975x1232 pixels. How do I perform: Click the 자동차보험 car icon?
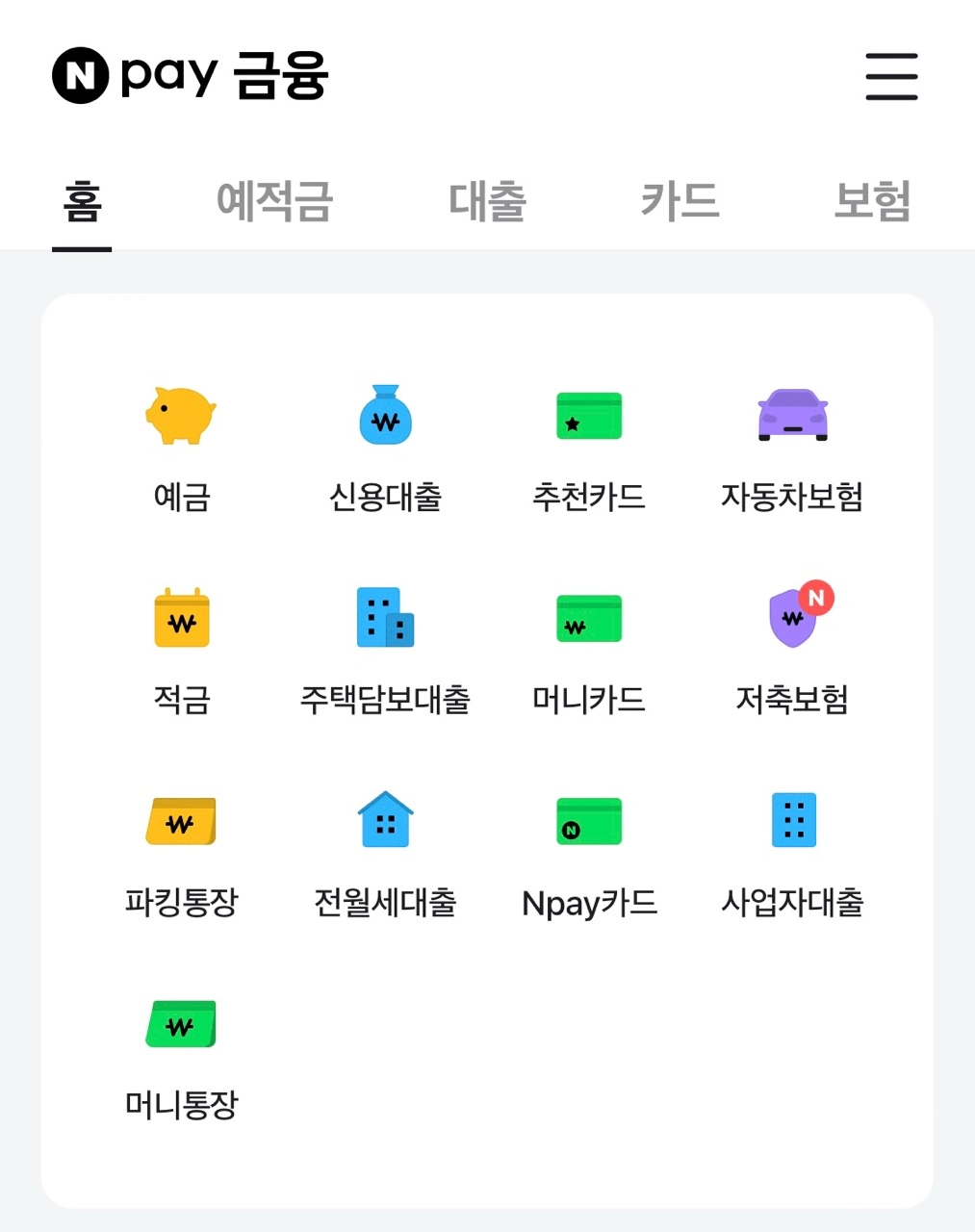point(793,416)
